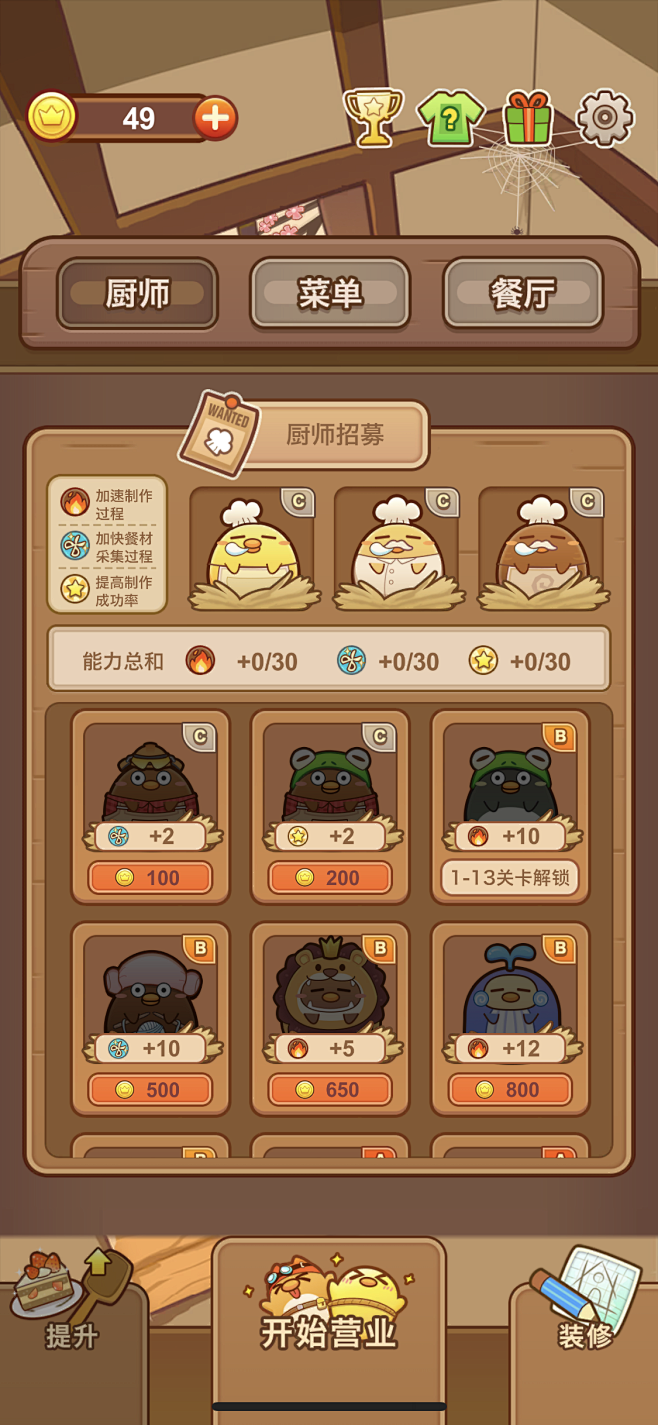Buy the lion chef for 650 coins
The height and width of the screenshot is (1425, 658).
330,1090
